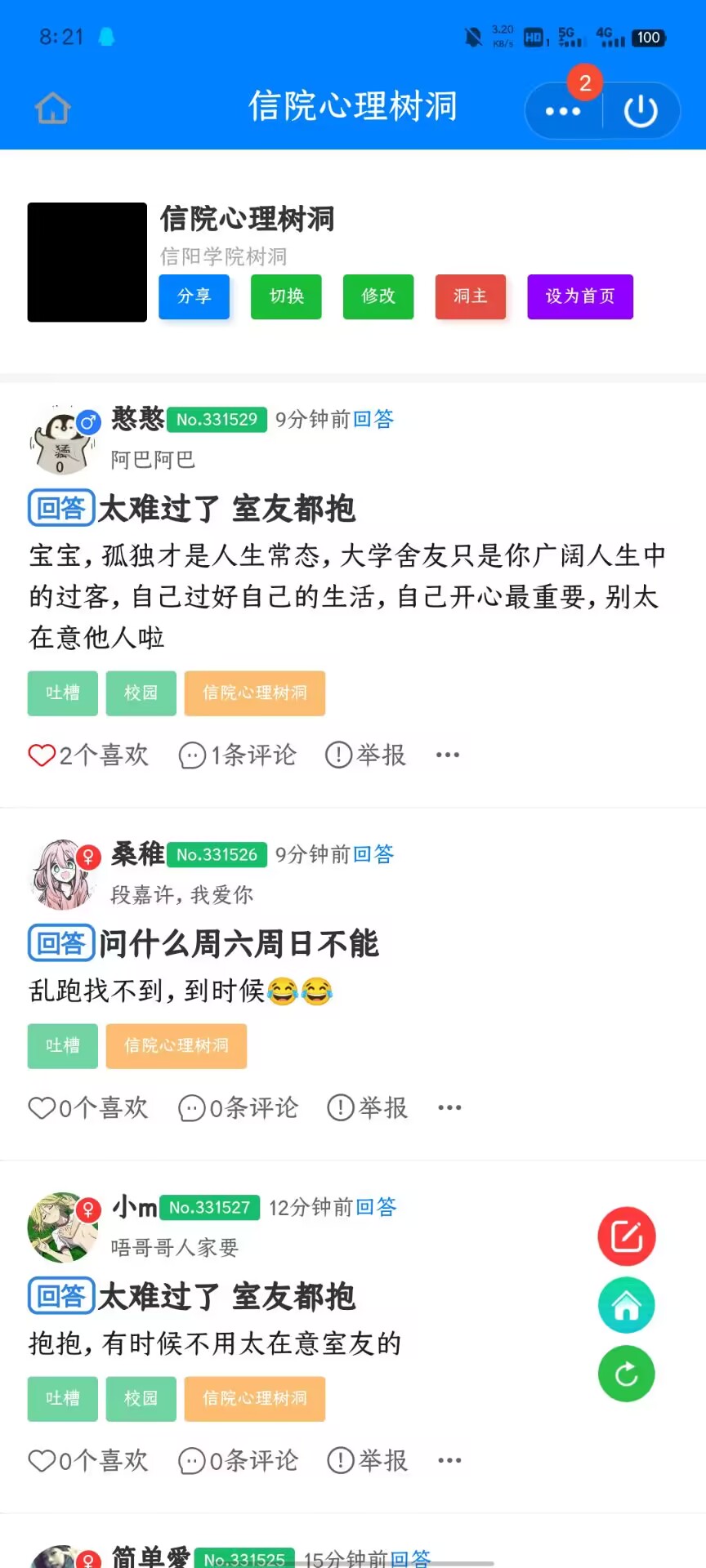Viewport: 706px width, 1568px height.
Task: Tap the green 修改 button
Action: (378, 296)
